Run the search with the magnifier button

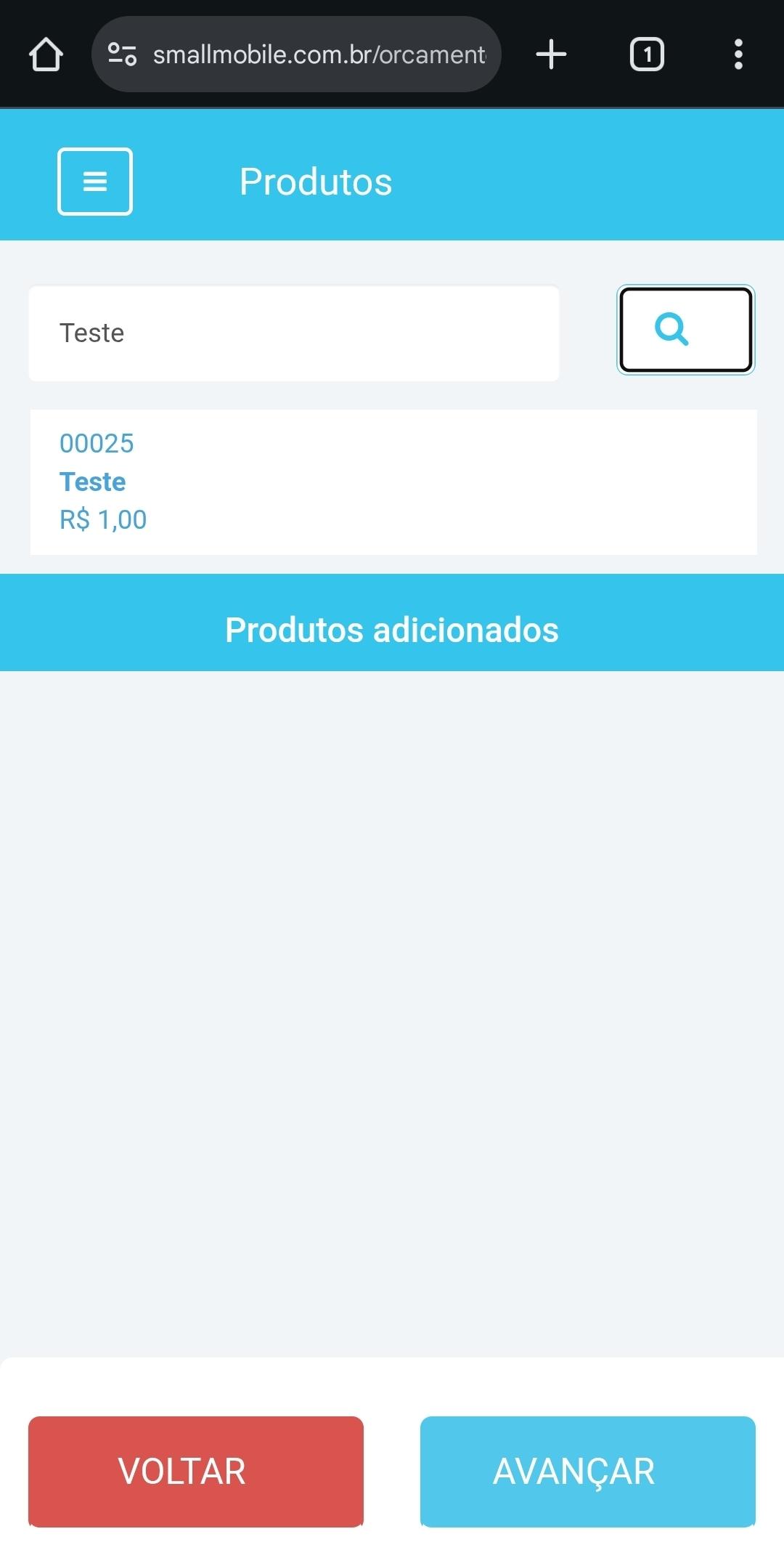(685, 330)
